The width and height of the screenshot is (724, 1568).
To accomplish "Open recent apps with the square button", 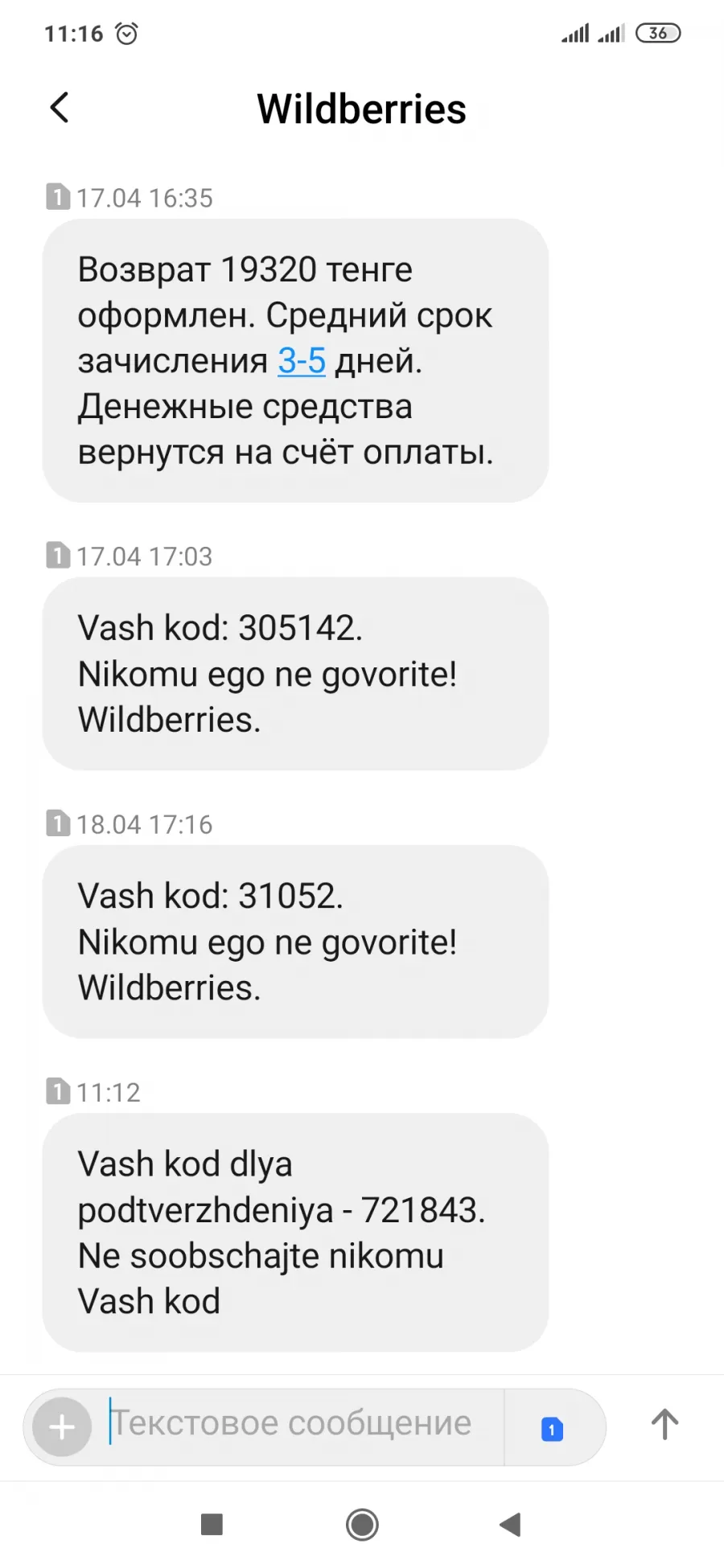I will coord(212,1524).
